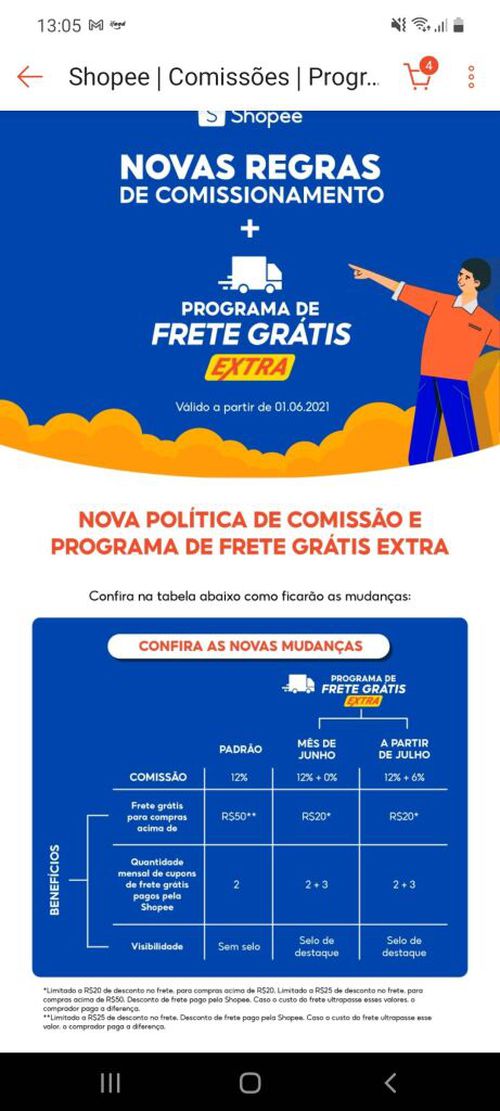Go back using the orange arrow

[30, 77]
